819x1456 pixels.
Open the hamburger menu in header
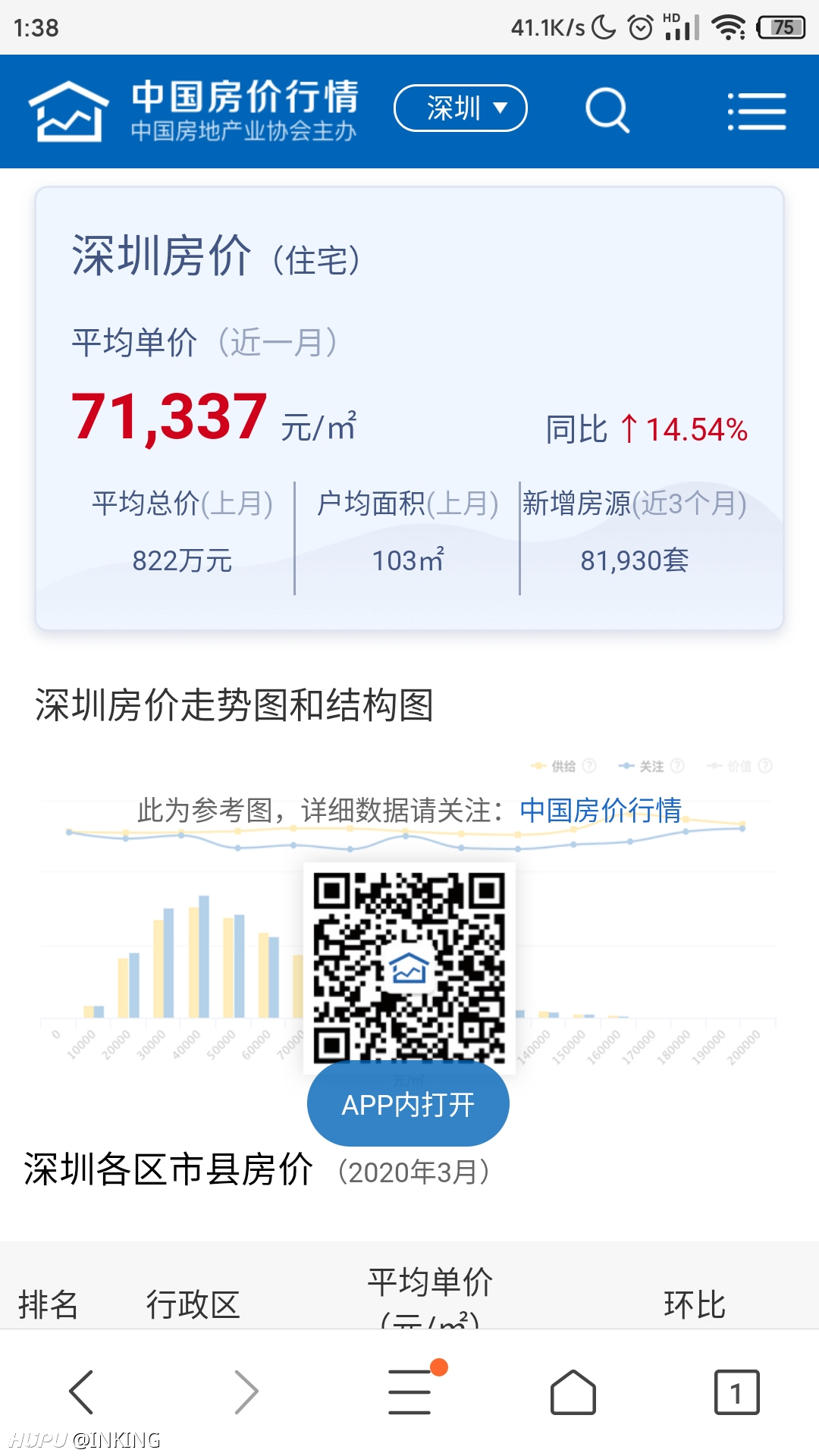coord(757,111)
